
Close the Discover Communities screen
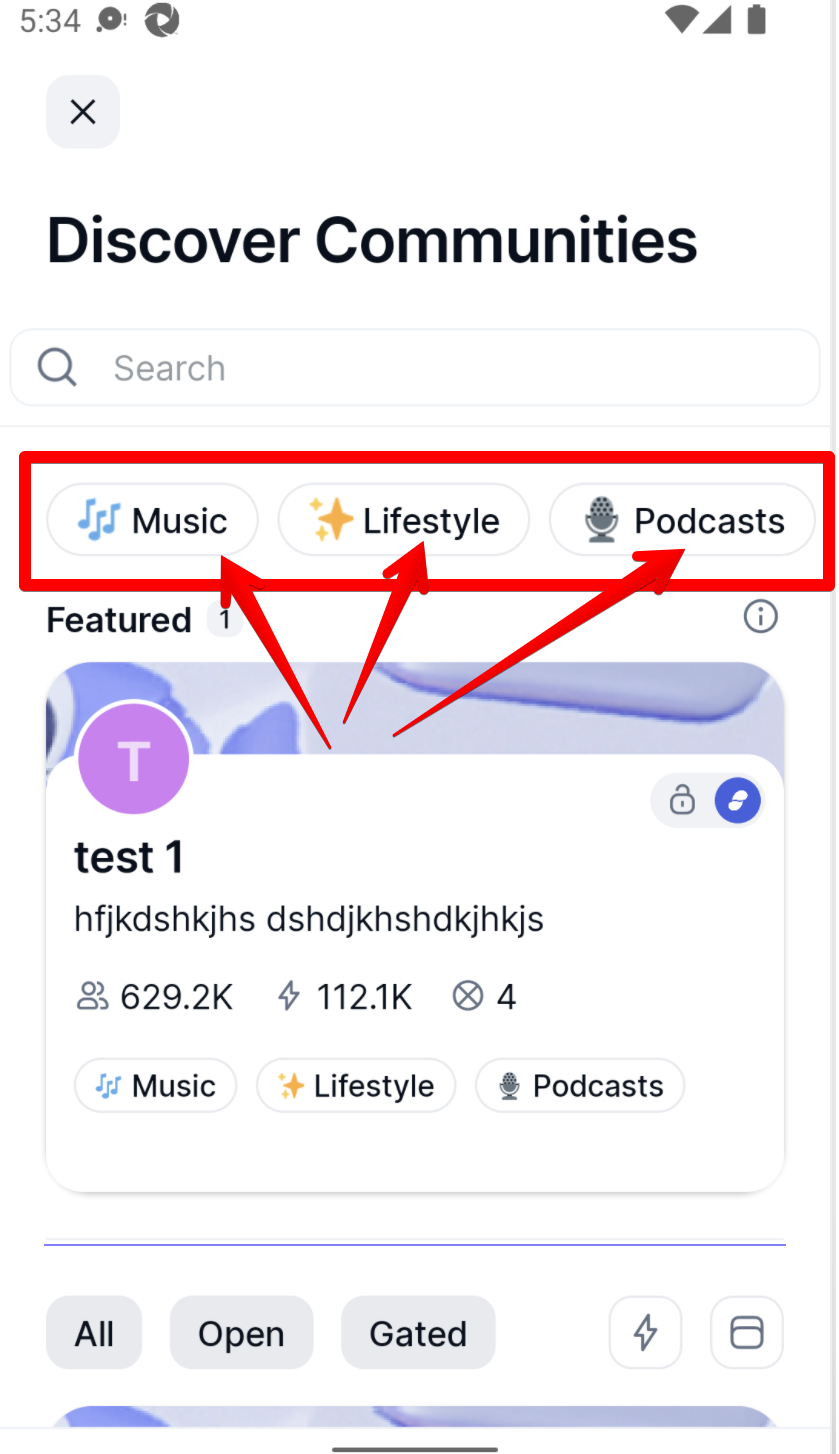coord(83,111)
